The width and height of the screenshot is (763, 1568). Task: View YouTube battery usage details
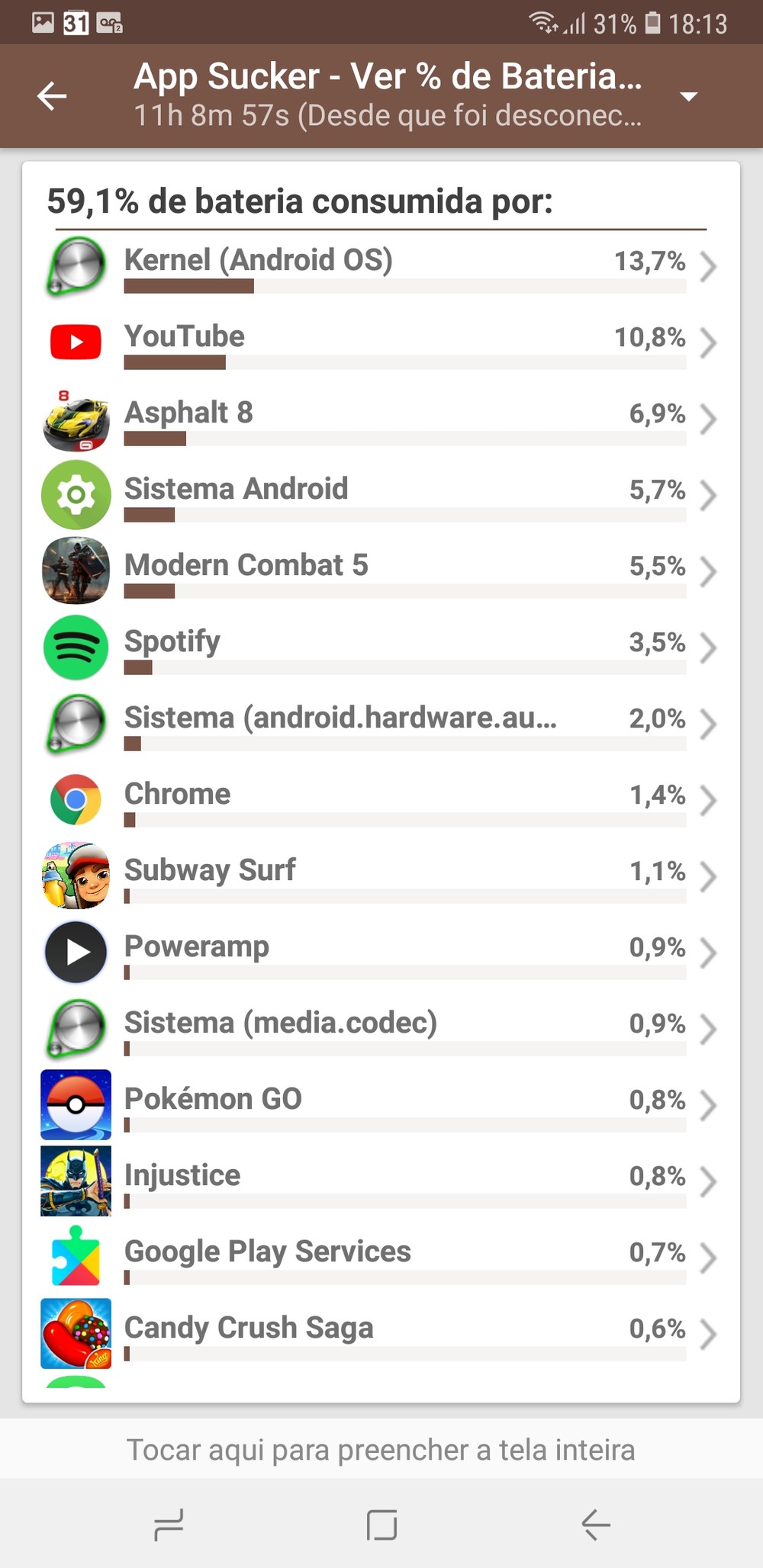(381, 342)
